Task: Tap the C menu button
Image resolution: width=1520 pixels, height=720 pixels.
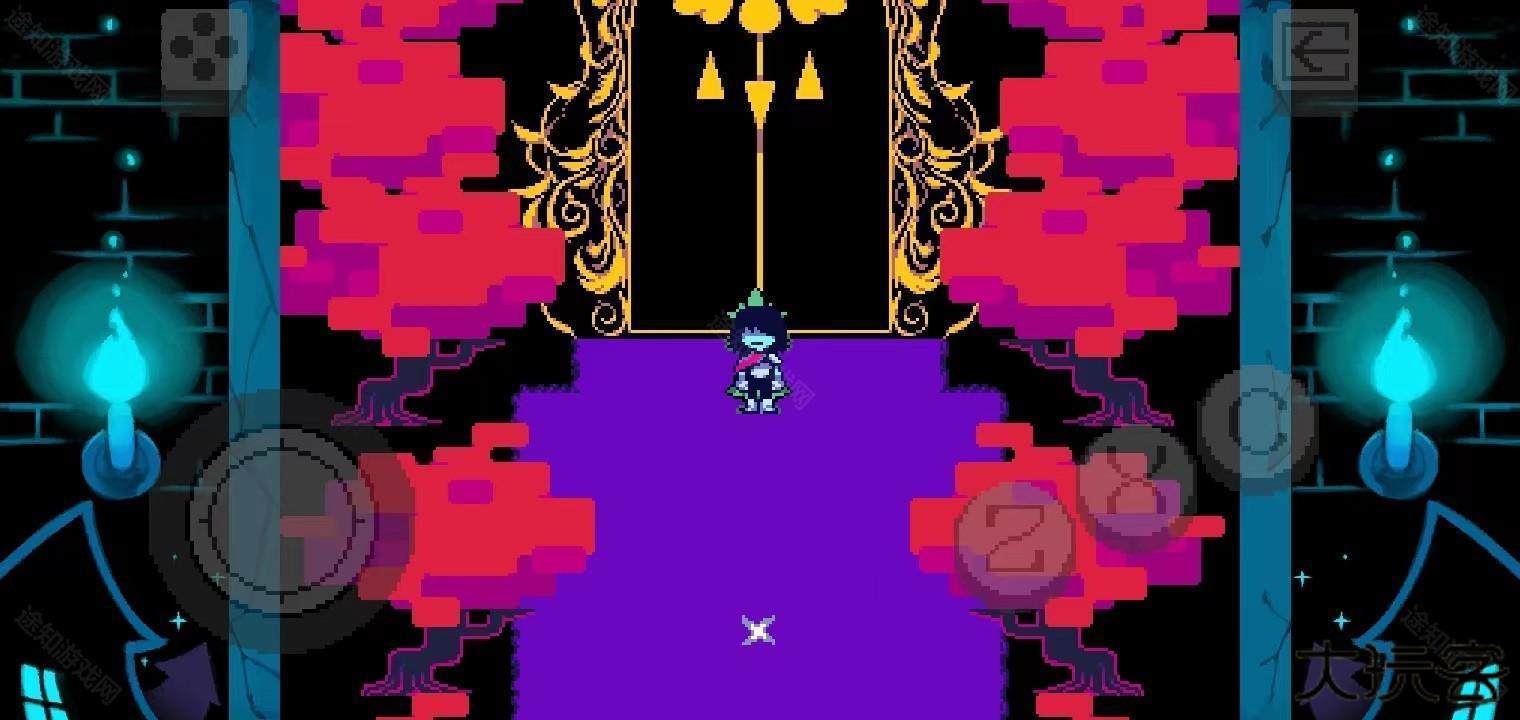Action: pos(1256,427)
